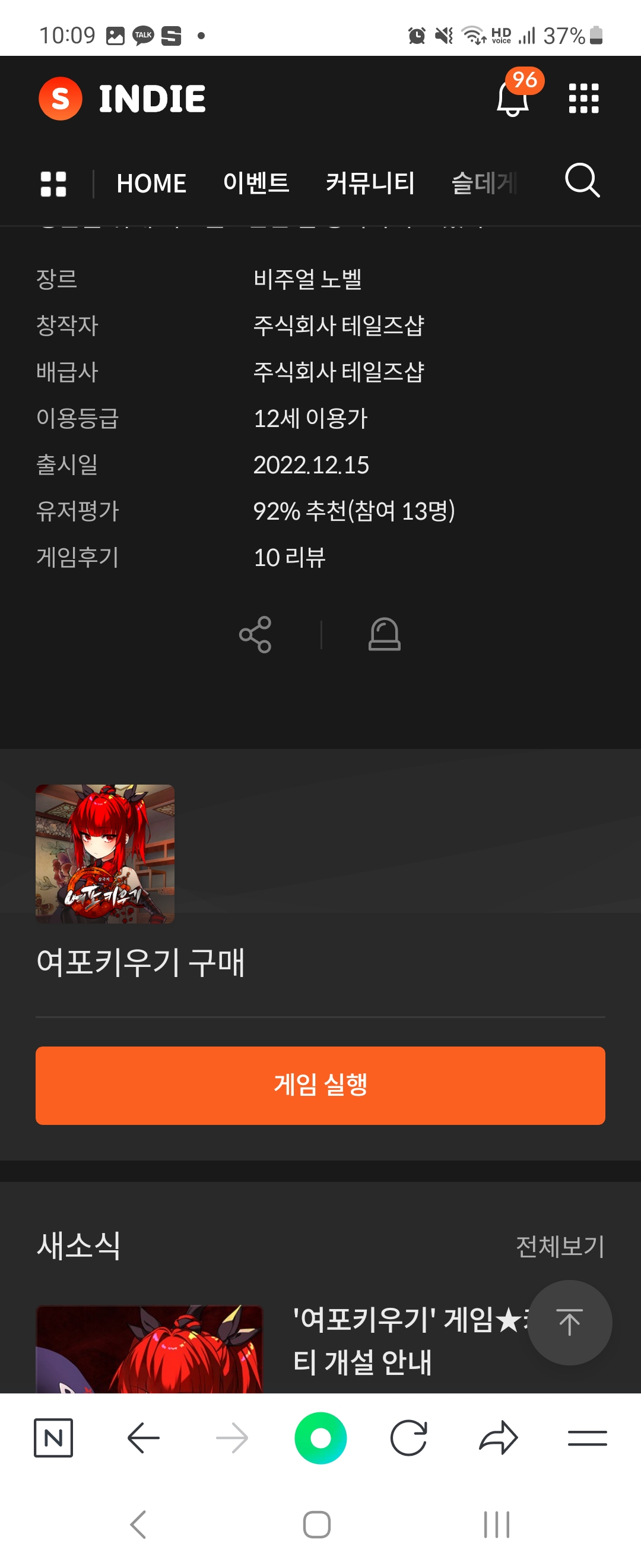Share the page from browser toolbar
Screen dimensions: 641x1568
(498, 1439)
